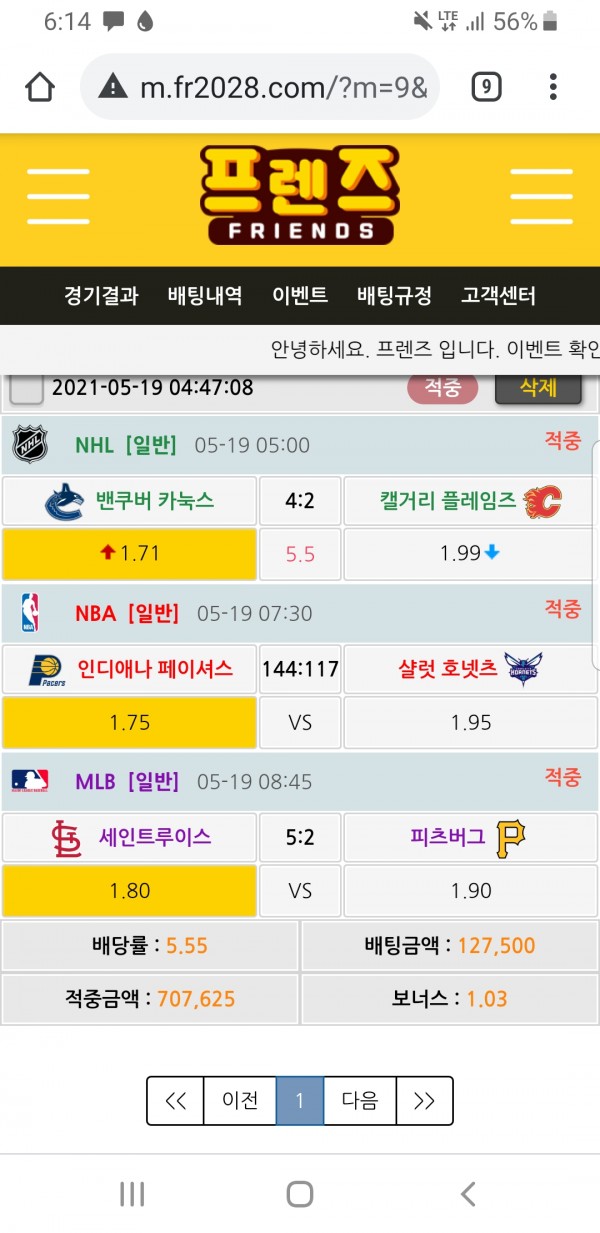Go to 이전 page
Viewport: 600px width, 1233px height.
point(240,1101)
